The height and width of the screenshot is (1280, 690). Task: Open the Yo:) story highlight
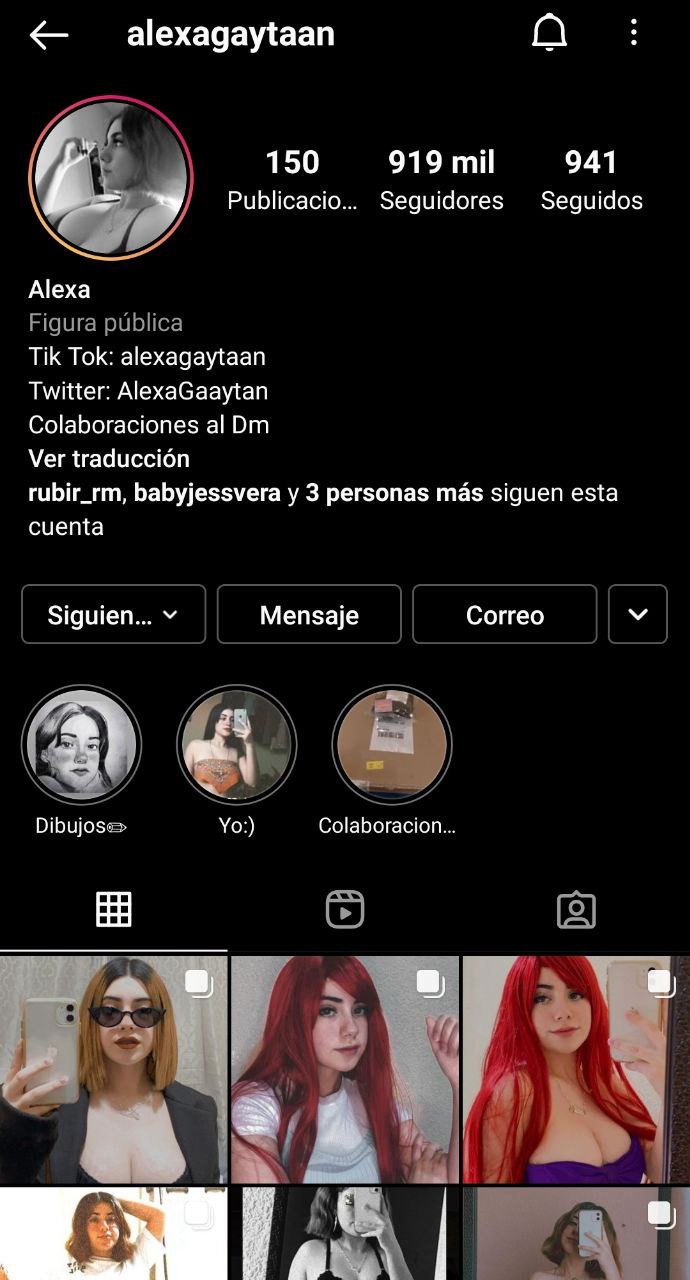coord(237,745)
